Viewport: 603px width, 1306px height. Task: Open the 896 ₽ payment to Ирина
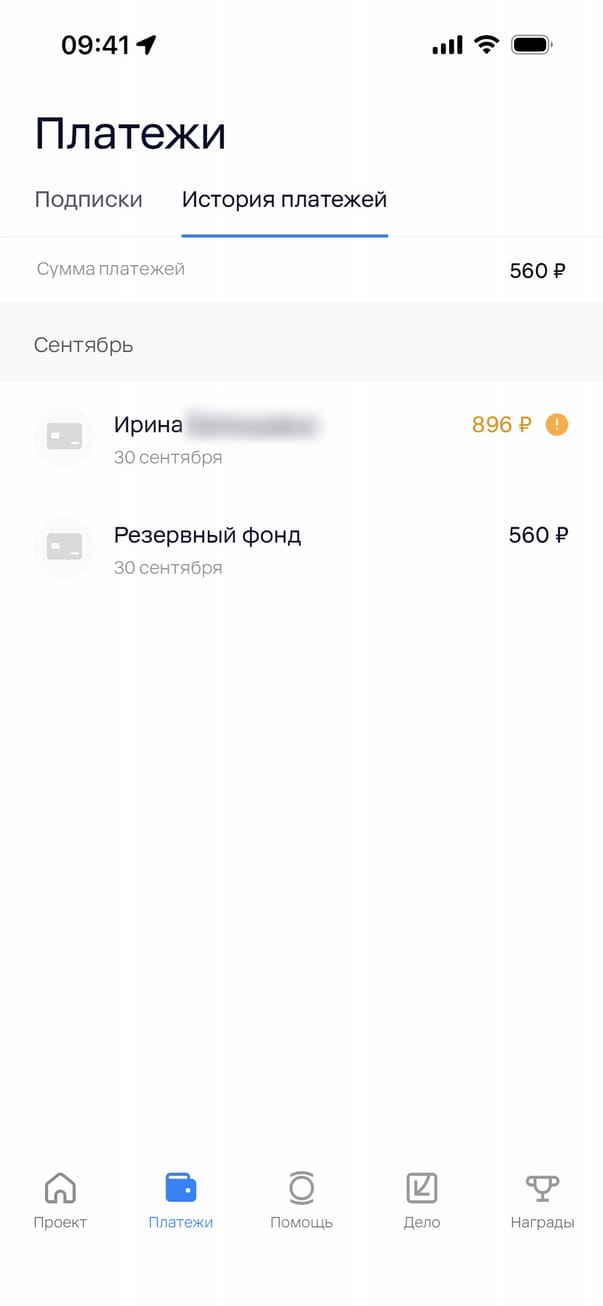pos(300,437)
